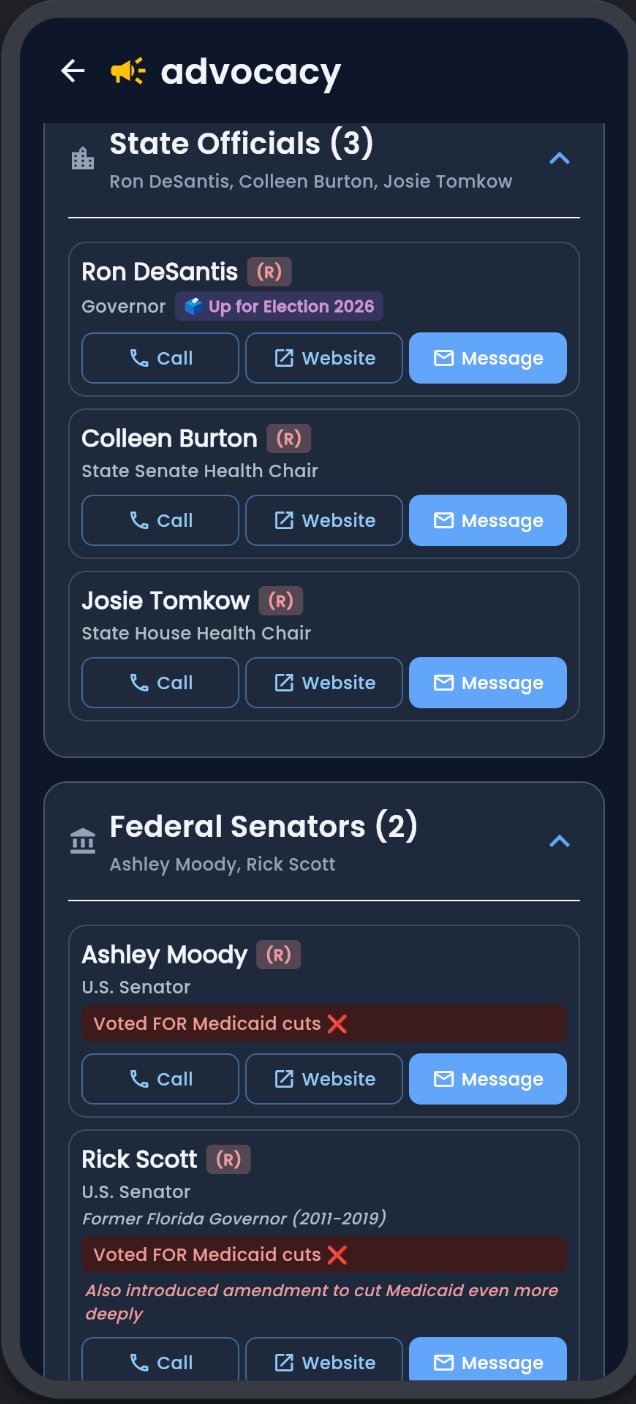The width and height of the screenshot is (636, 1404).
Task: Send a message to Colleen Burton
Action: click(488, 520)
